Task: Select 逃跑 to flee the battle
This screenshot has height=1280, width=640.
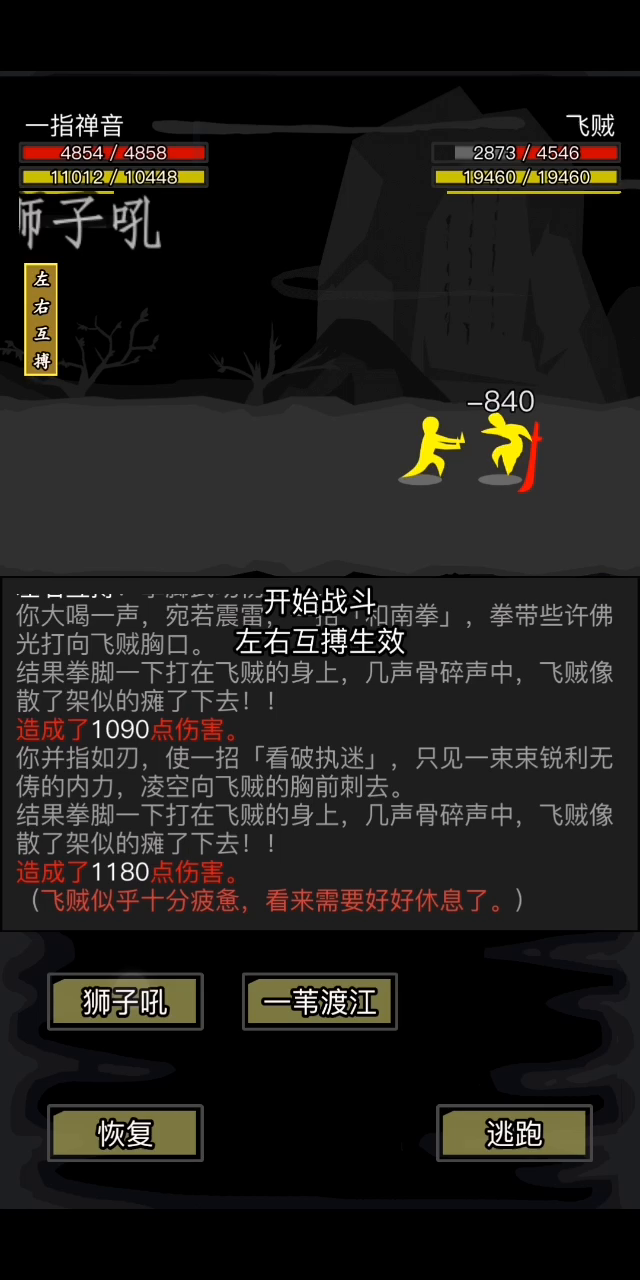Action: point(514,1132)
